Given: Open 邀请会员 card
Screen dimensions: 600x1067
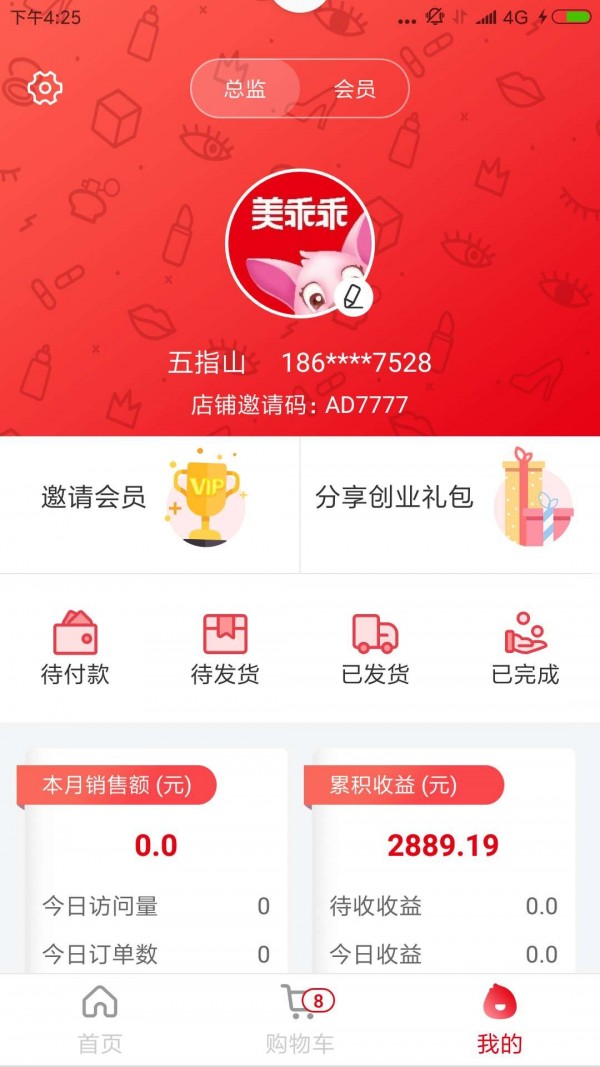Looking at the screenshot, I should 149,497.
